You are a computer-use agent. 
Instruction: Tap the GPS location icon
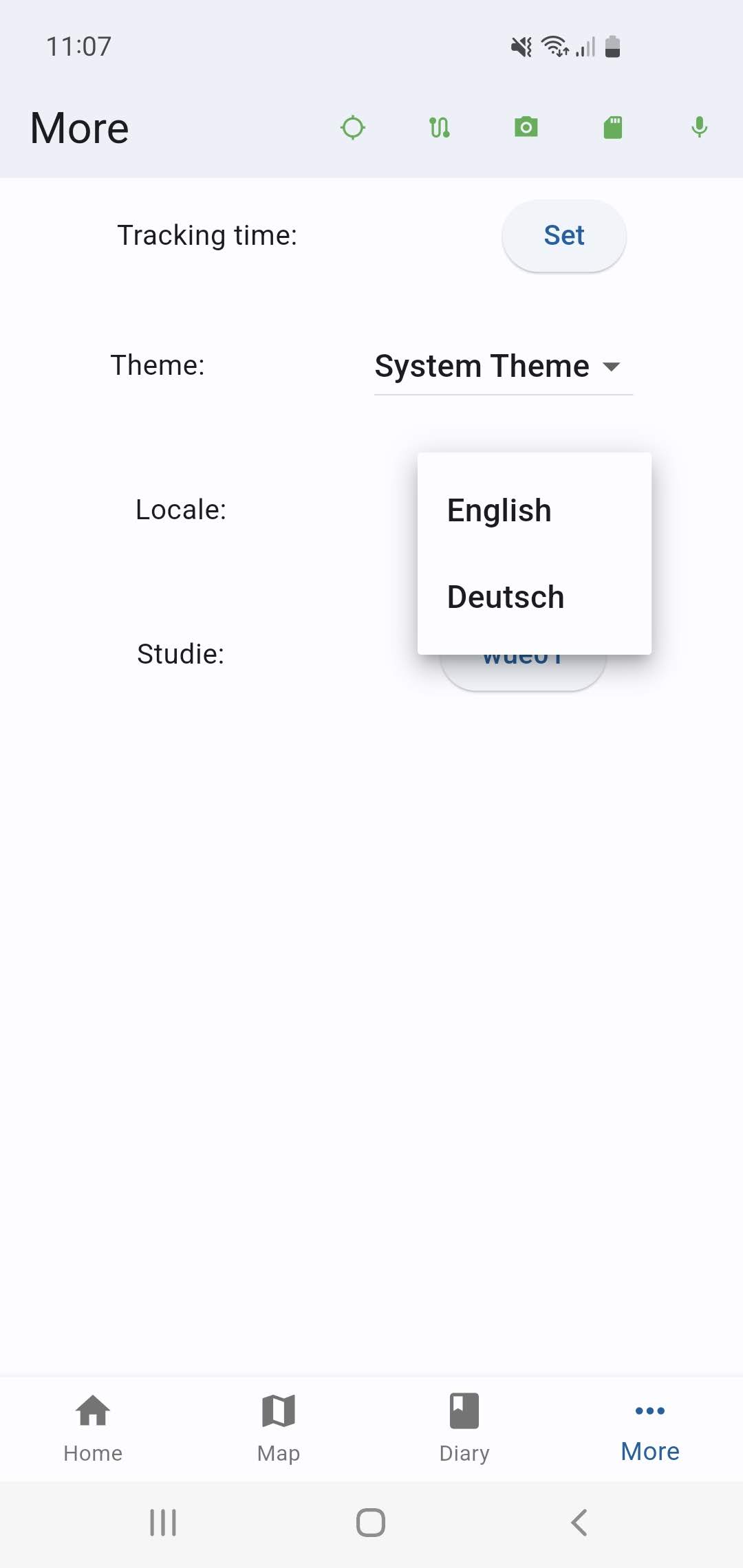click(353, 128)
